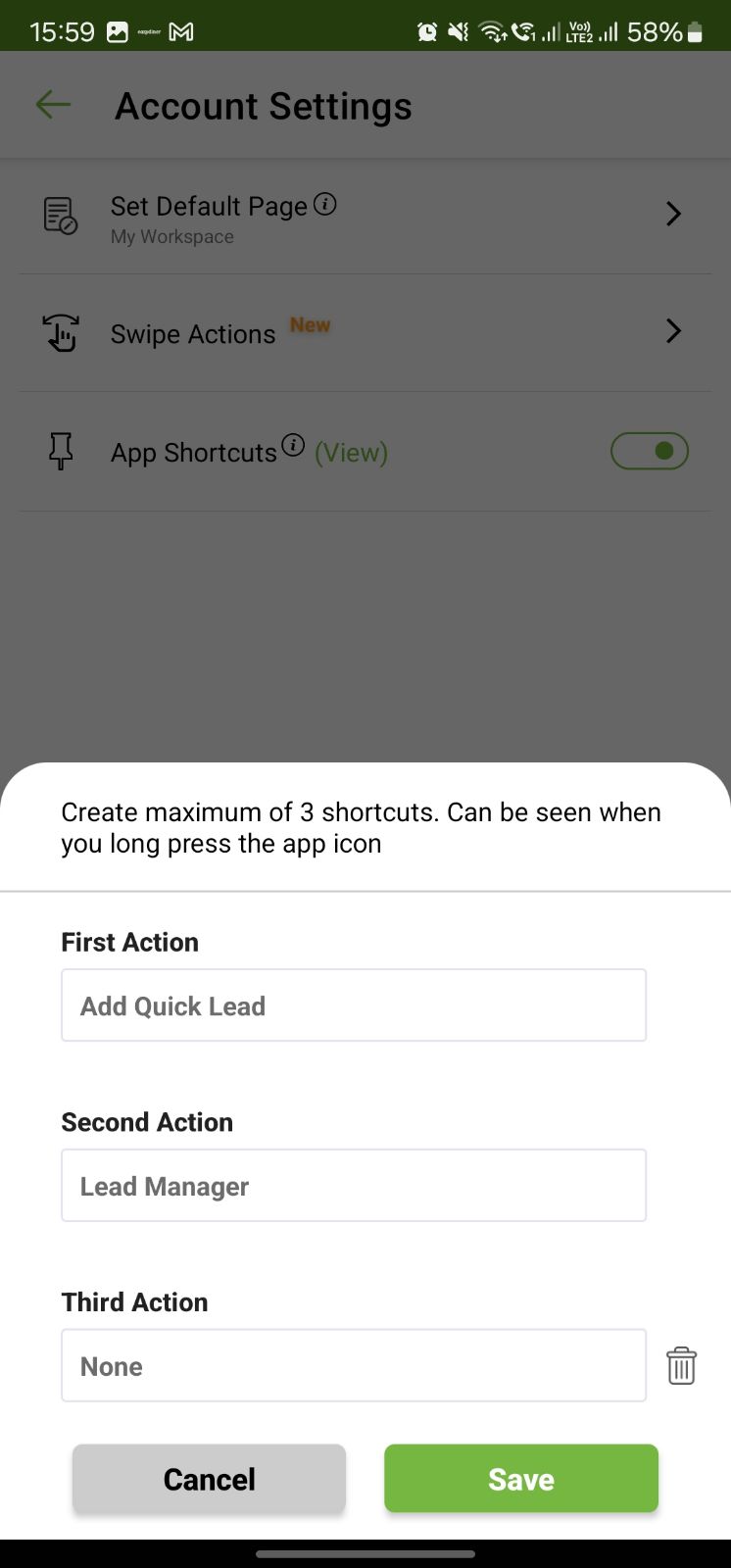Cancel the shortcut changes
Screen dimensions: 731x1568
tap(209, 1479)
